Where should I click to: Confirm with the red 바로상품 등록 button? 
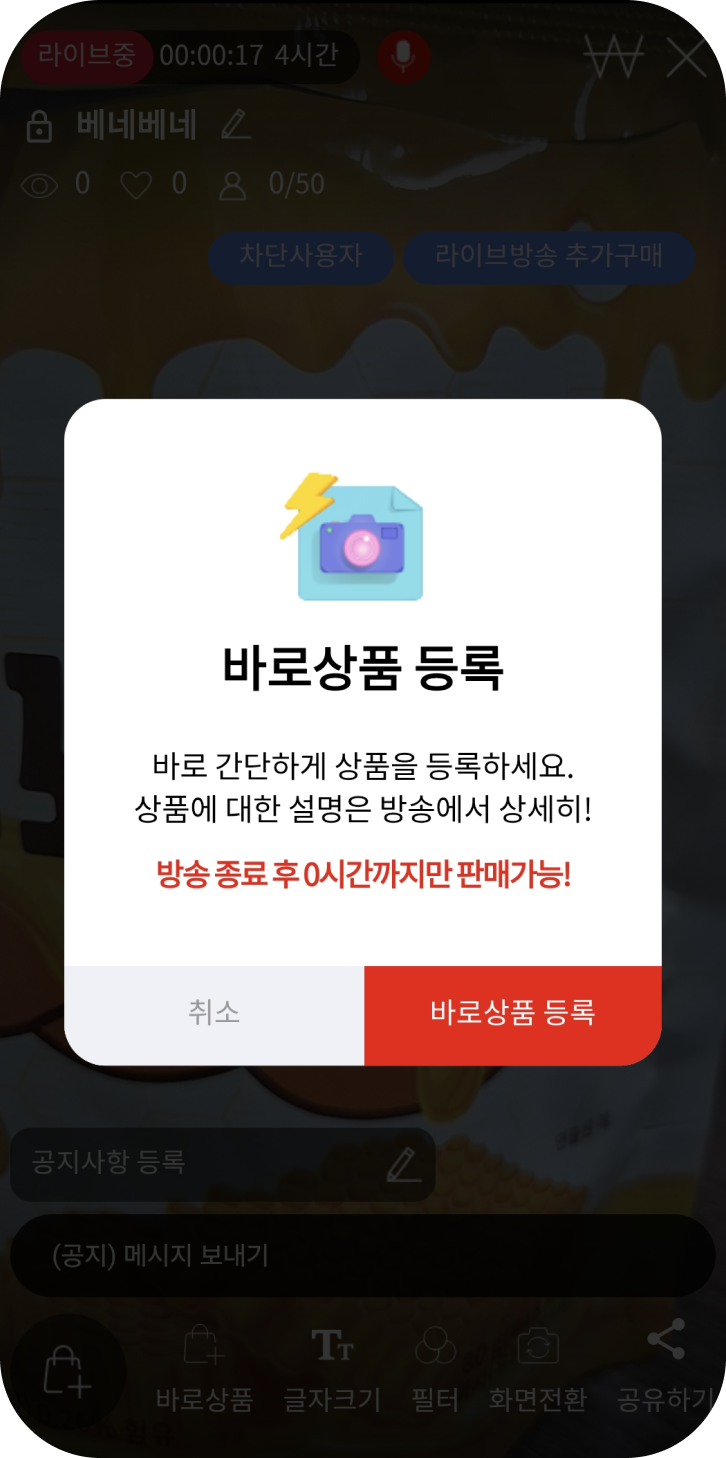click(512, 1014)
